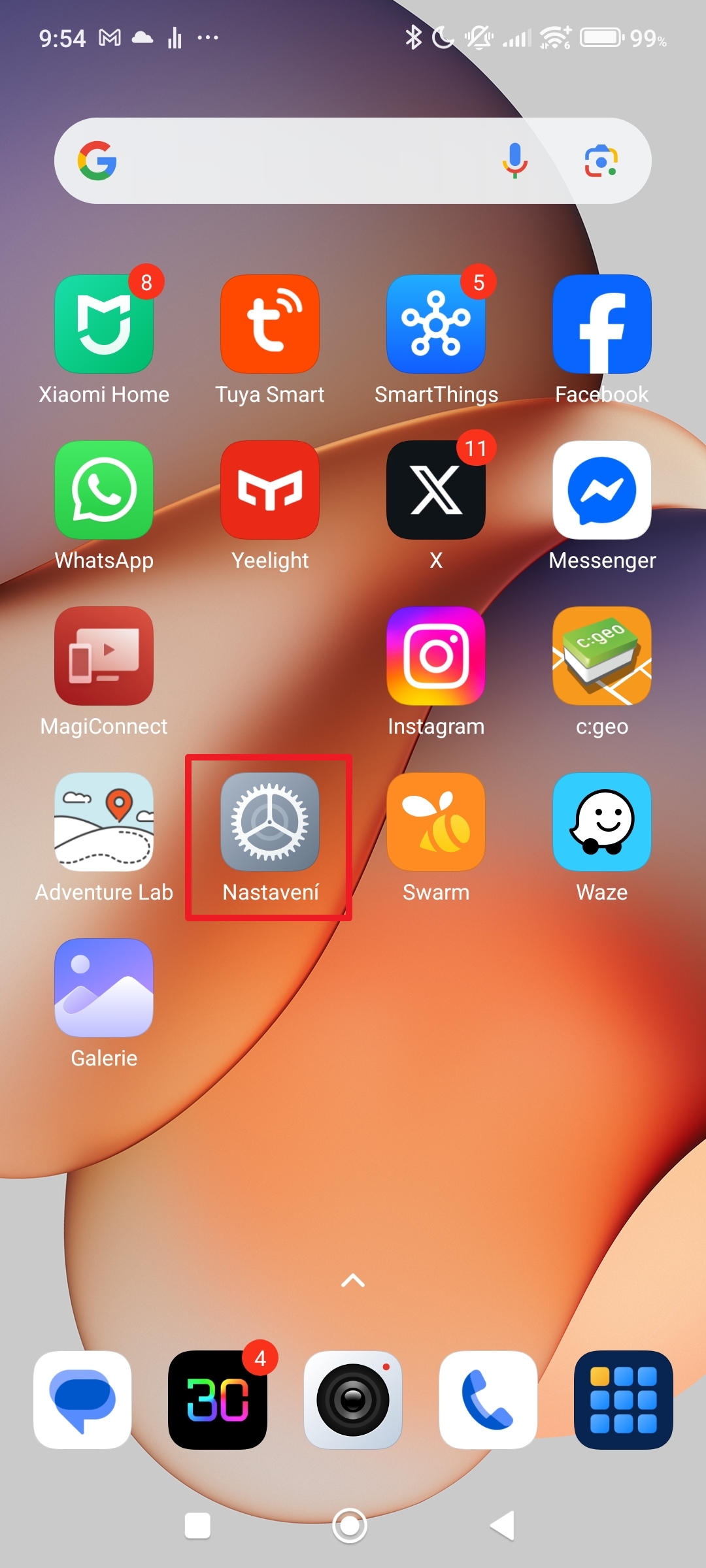Open the X app

[435, 490]
